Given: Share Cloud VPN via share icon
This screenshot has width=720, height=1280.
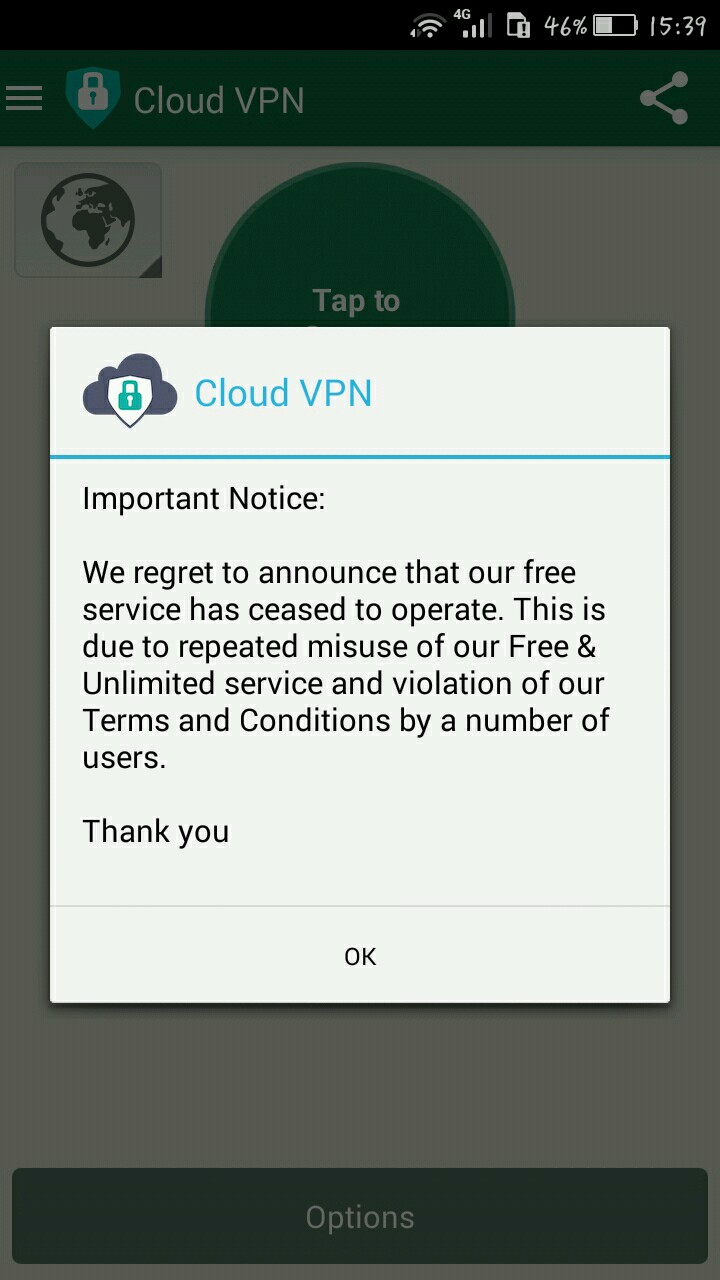Looking at the screenshot, I should tap(664, 98).
